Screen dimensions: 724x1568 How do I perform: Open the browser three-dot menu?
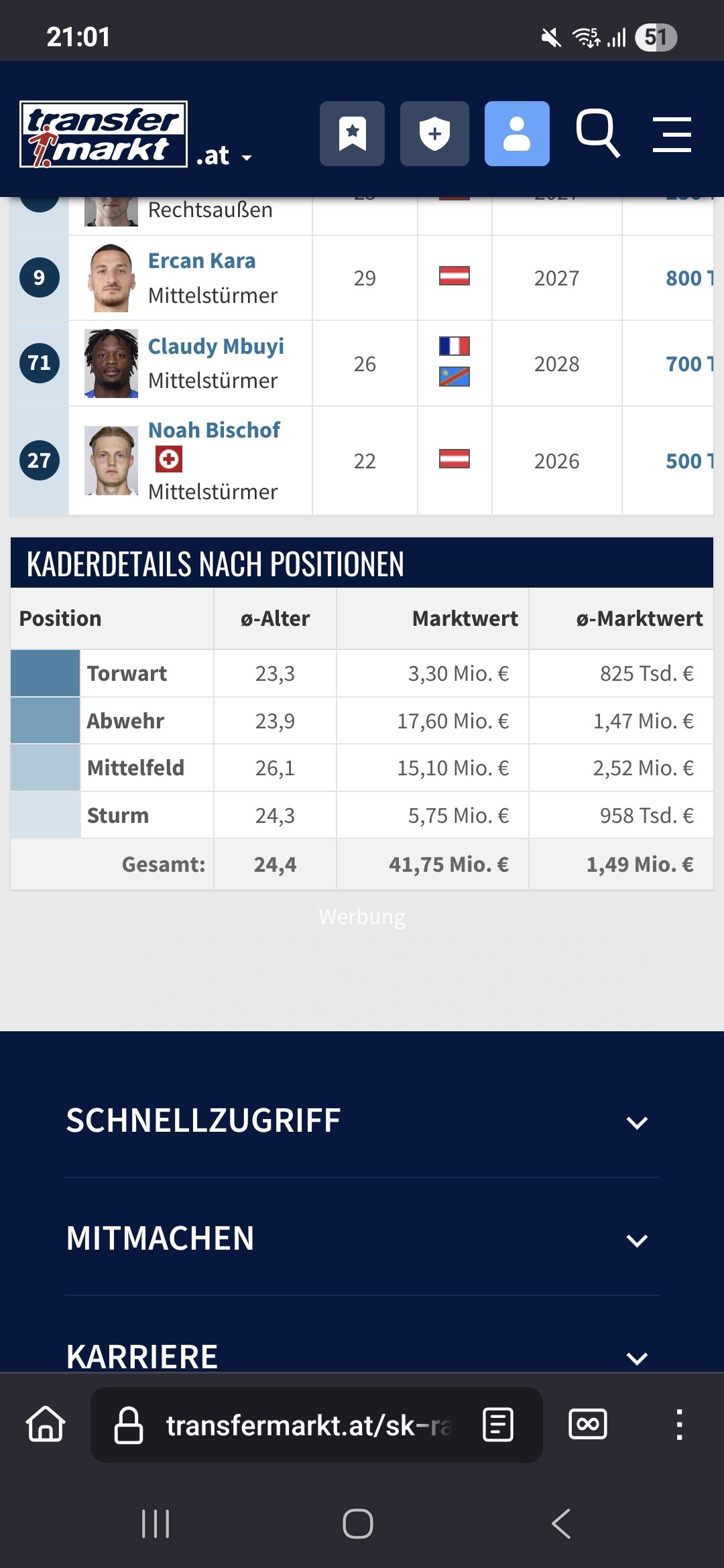coord(679,1424)
